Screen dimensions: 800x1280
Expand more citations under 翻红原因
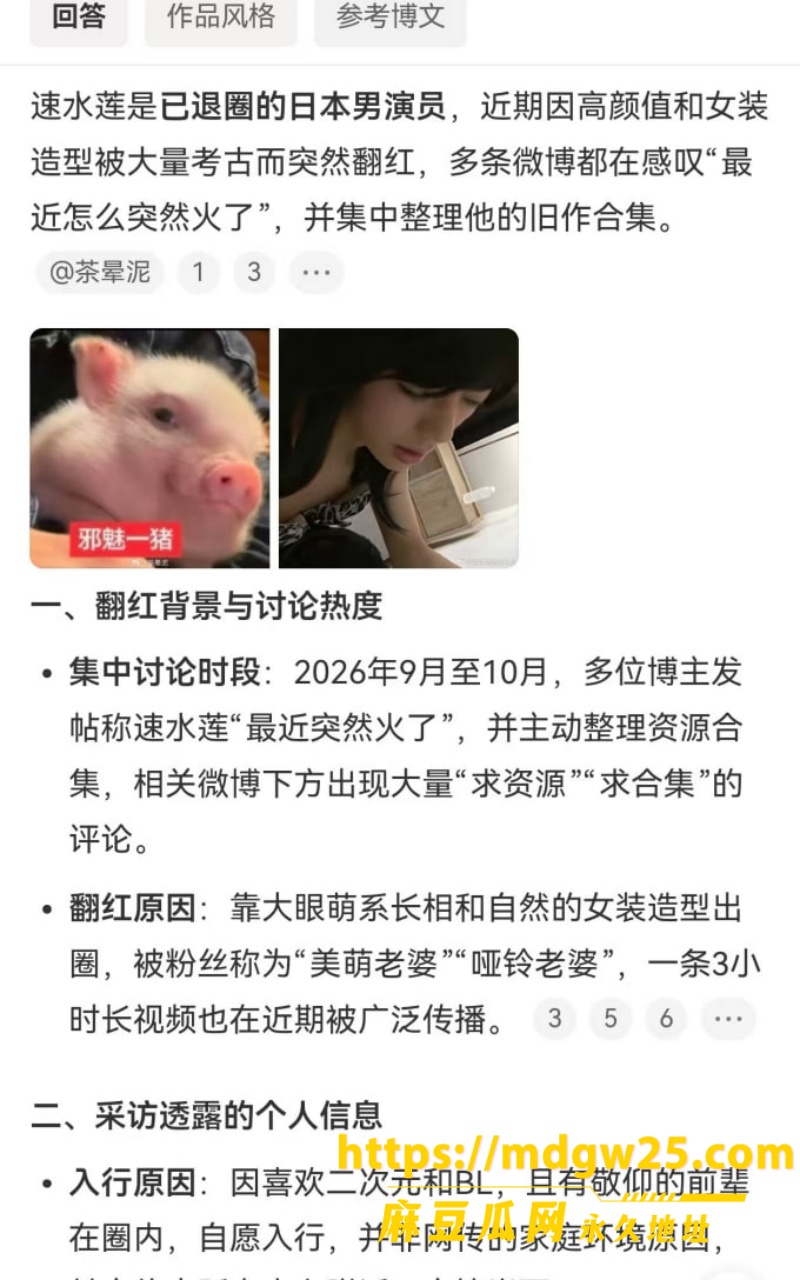tap(728, 1019)
